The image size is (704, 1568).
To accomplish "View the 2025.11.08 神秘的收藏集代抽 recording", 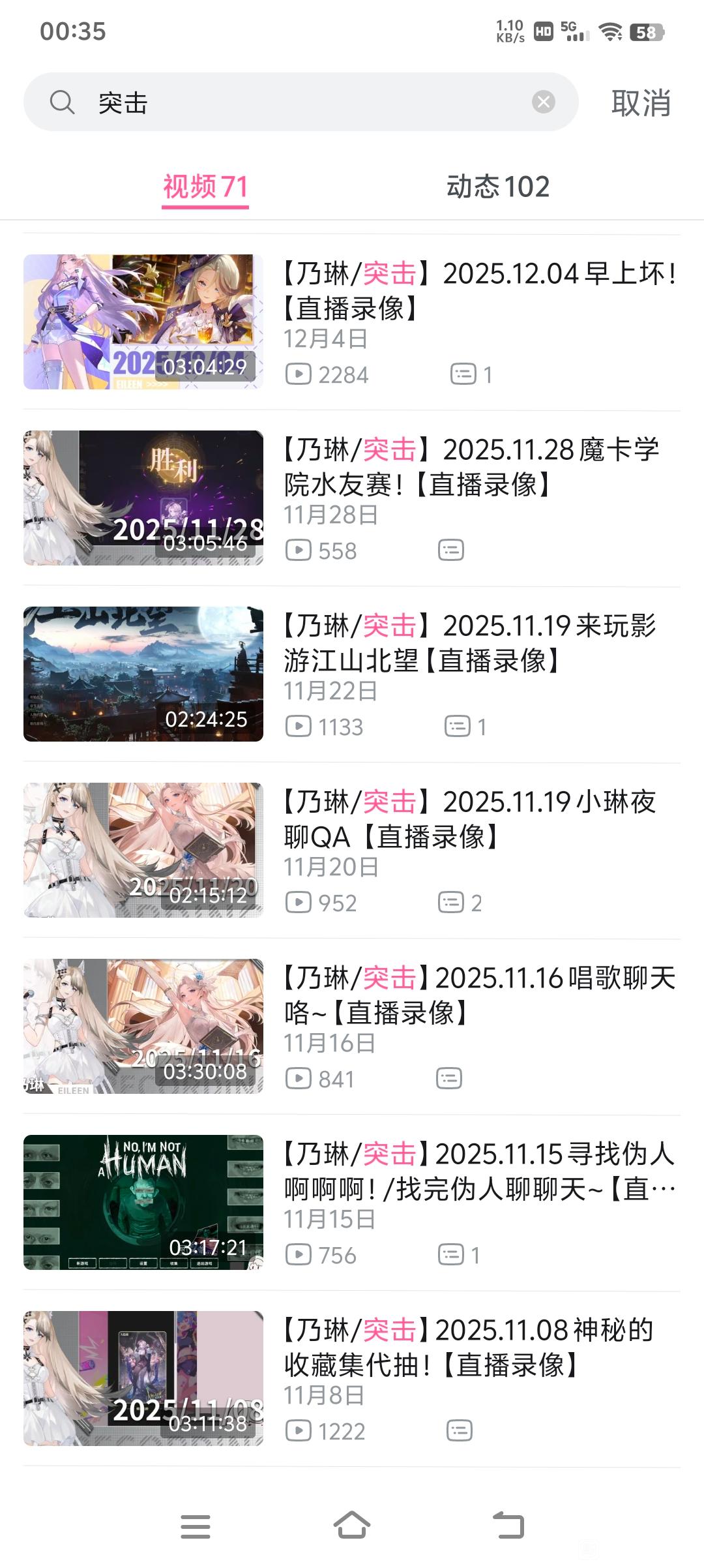I will pyautogui.click(x=479, y=1347).
